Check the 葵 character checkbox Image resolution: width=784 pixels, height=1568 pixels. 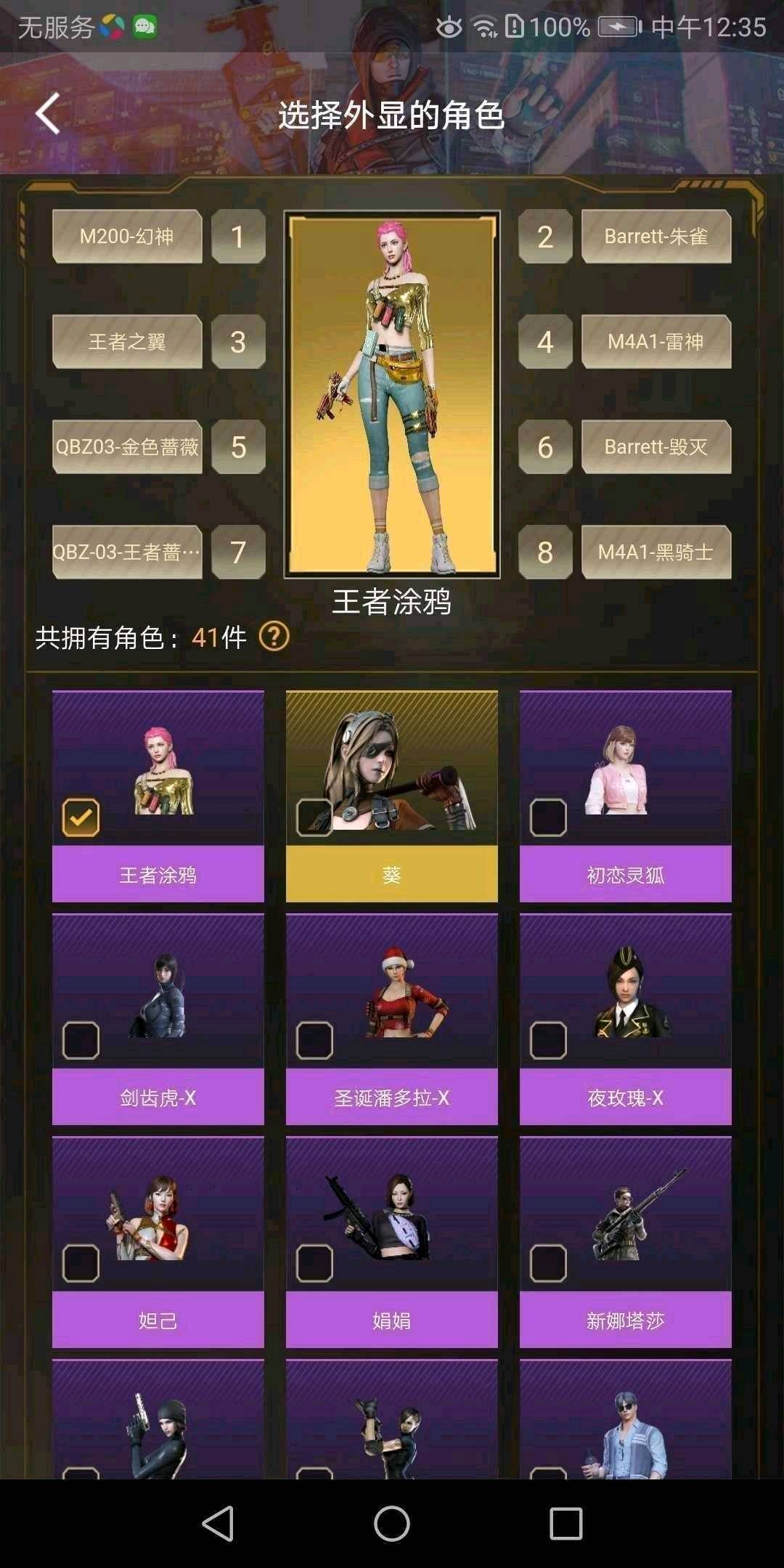coord(314,817)
